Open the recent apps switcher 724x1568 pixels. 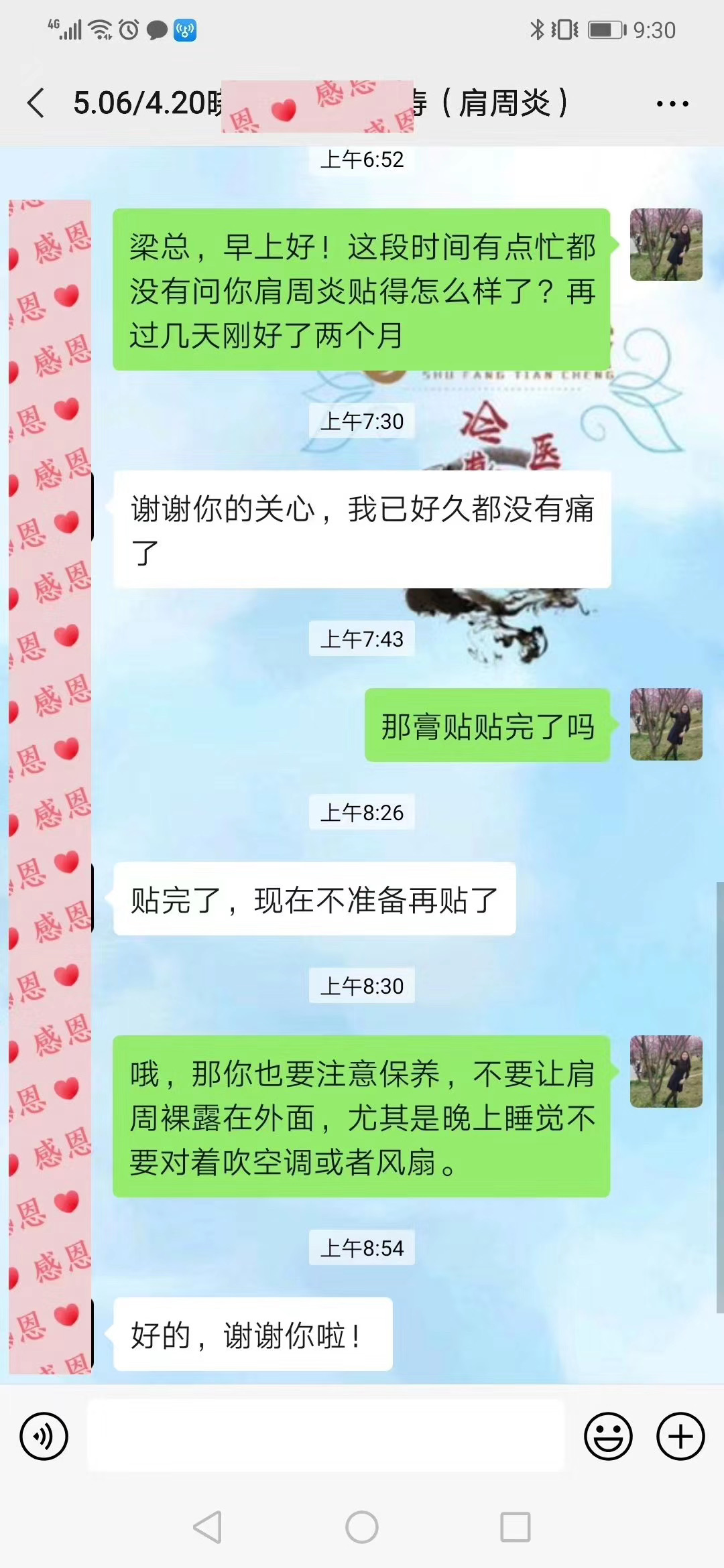515,1527
